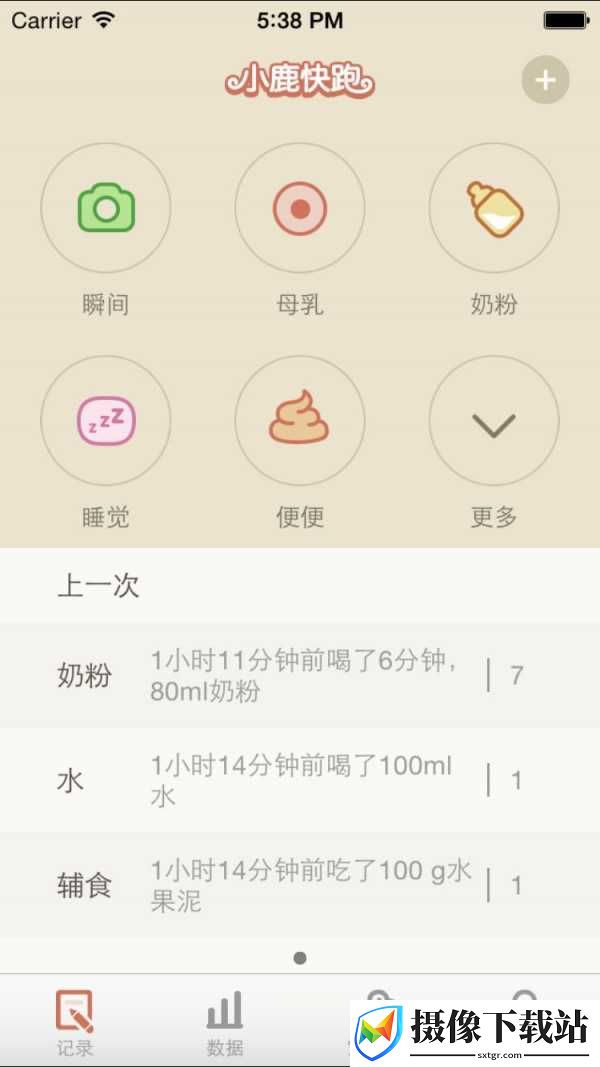The width and height of the screenshot is (600, 1067).
Task: Start a 睡觉 sleep record
Action: click(105, 421)
